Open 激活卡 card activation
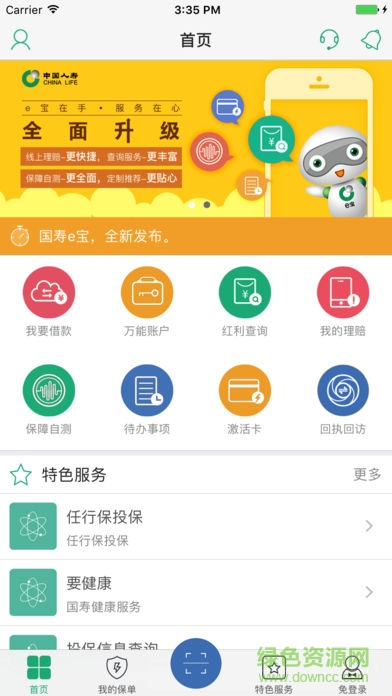392x696 pixels. pyautogui.click(x=245, y=400)
